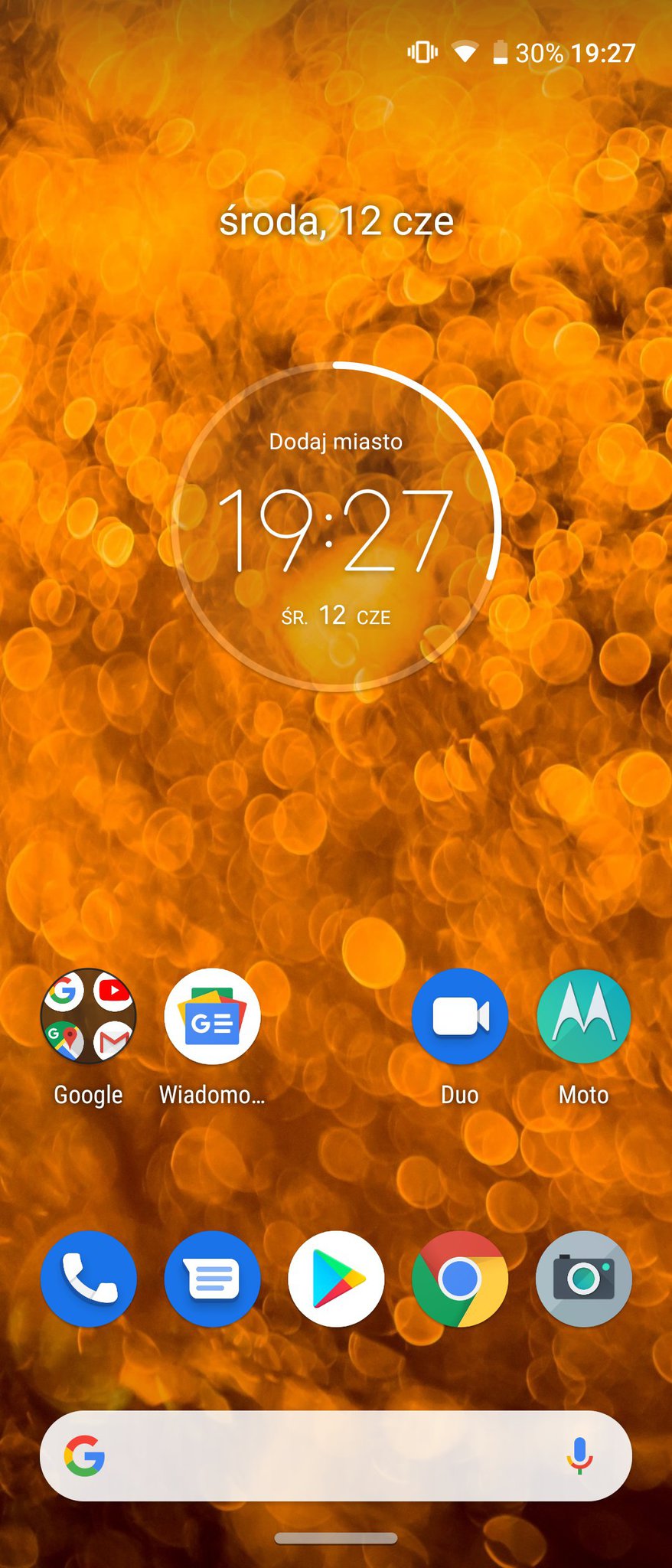Launch the Camera app
The height and width of the screenshot is (1568, 672).
[x=583, y=1279]
